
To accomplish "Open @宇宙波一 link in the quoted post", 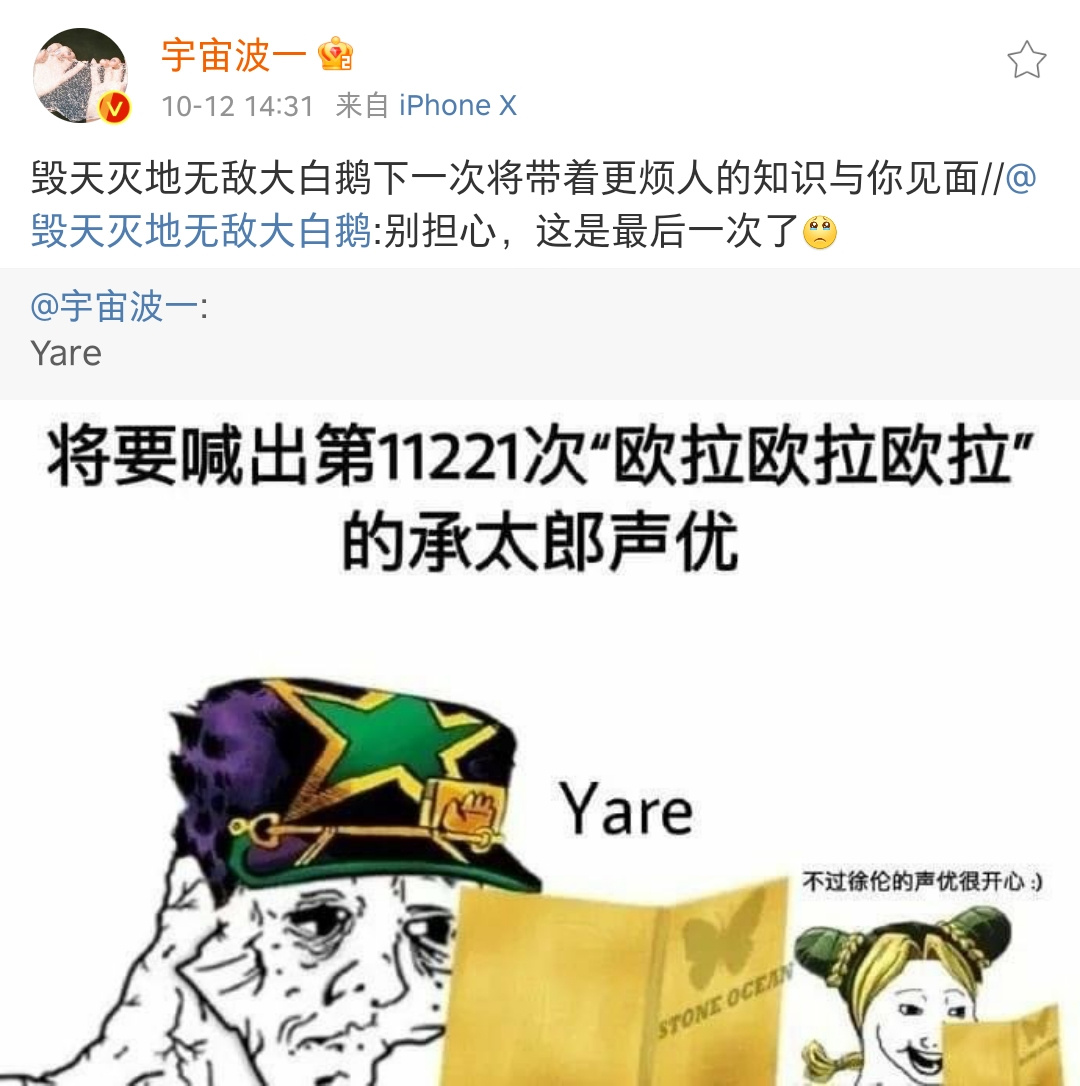I will 115,306.
